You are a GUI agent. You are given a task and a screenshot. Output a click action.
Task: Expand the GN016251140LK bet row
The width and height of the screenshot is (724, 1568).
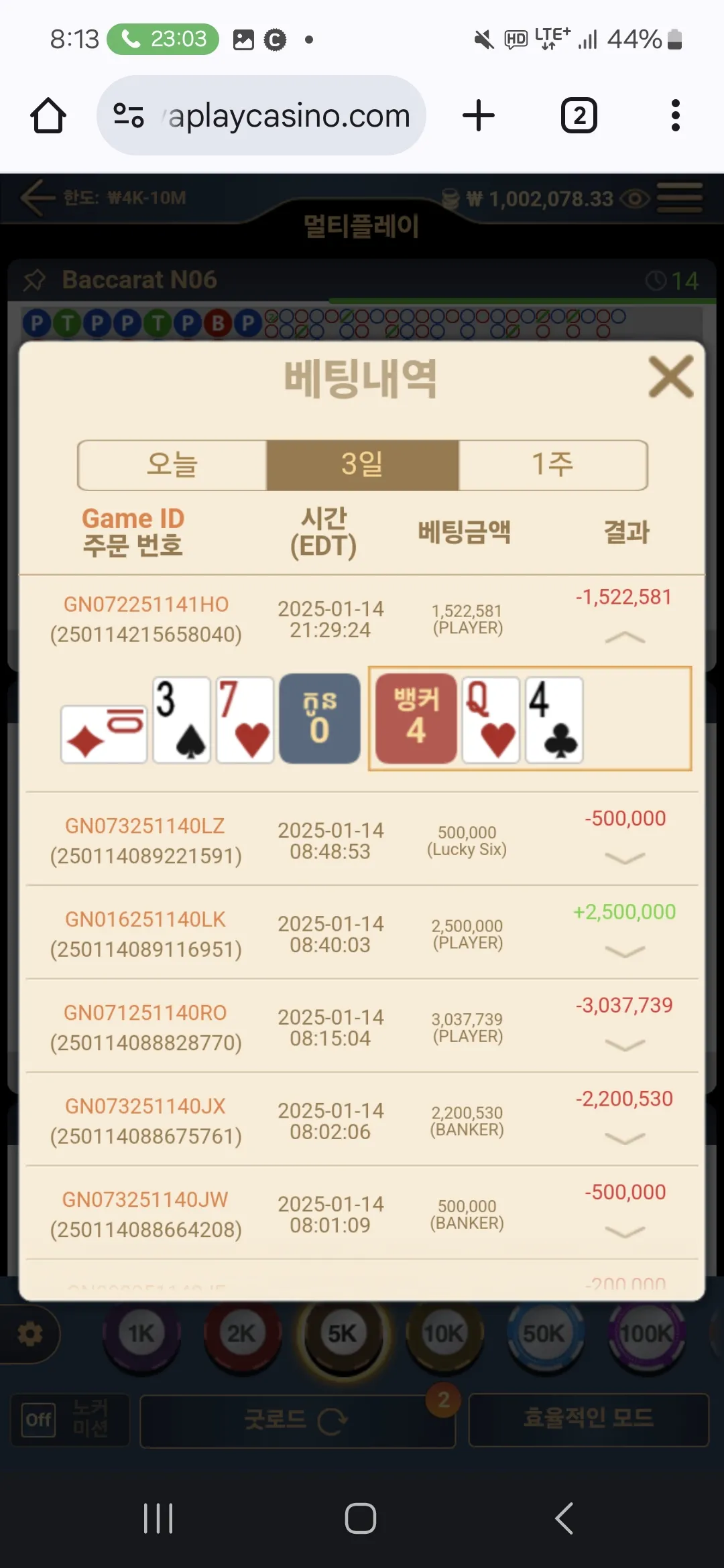coord(625,952)
